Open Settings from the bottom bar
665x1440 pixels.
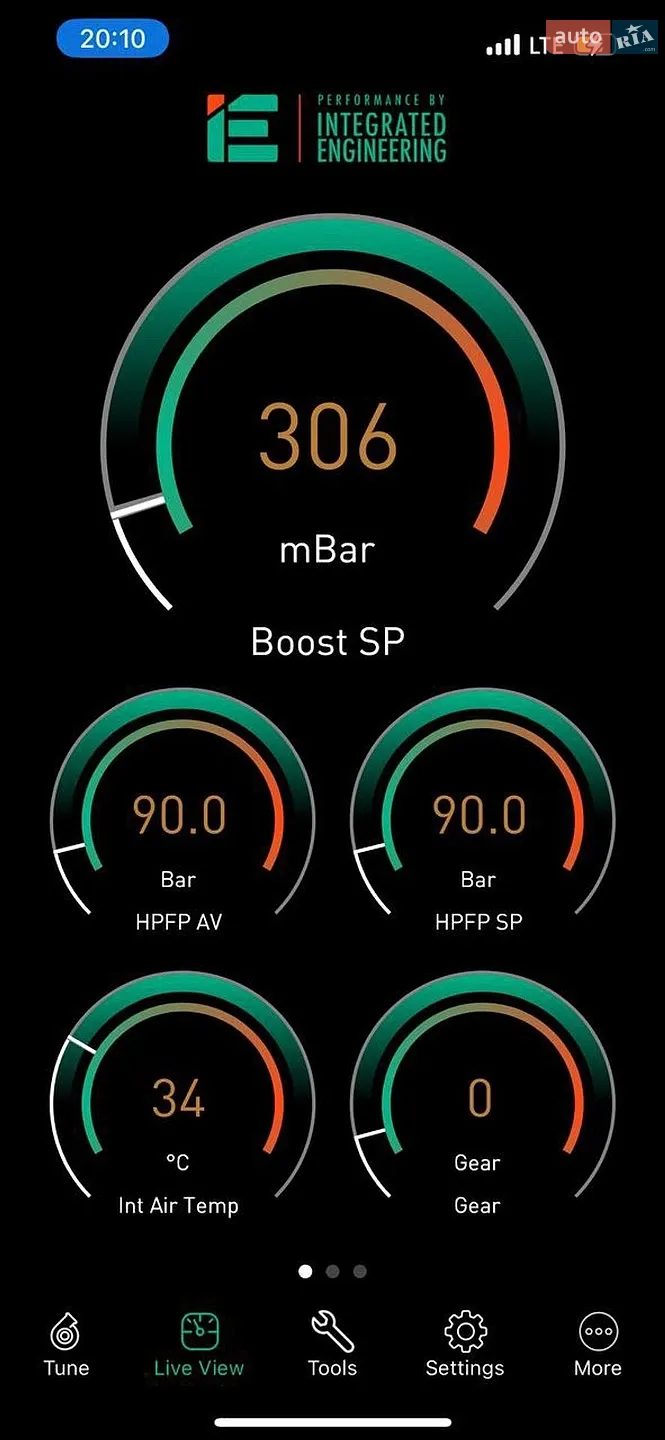pos(465,1346)
